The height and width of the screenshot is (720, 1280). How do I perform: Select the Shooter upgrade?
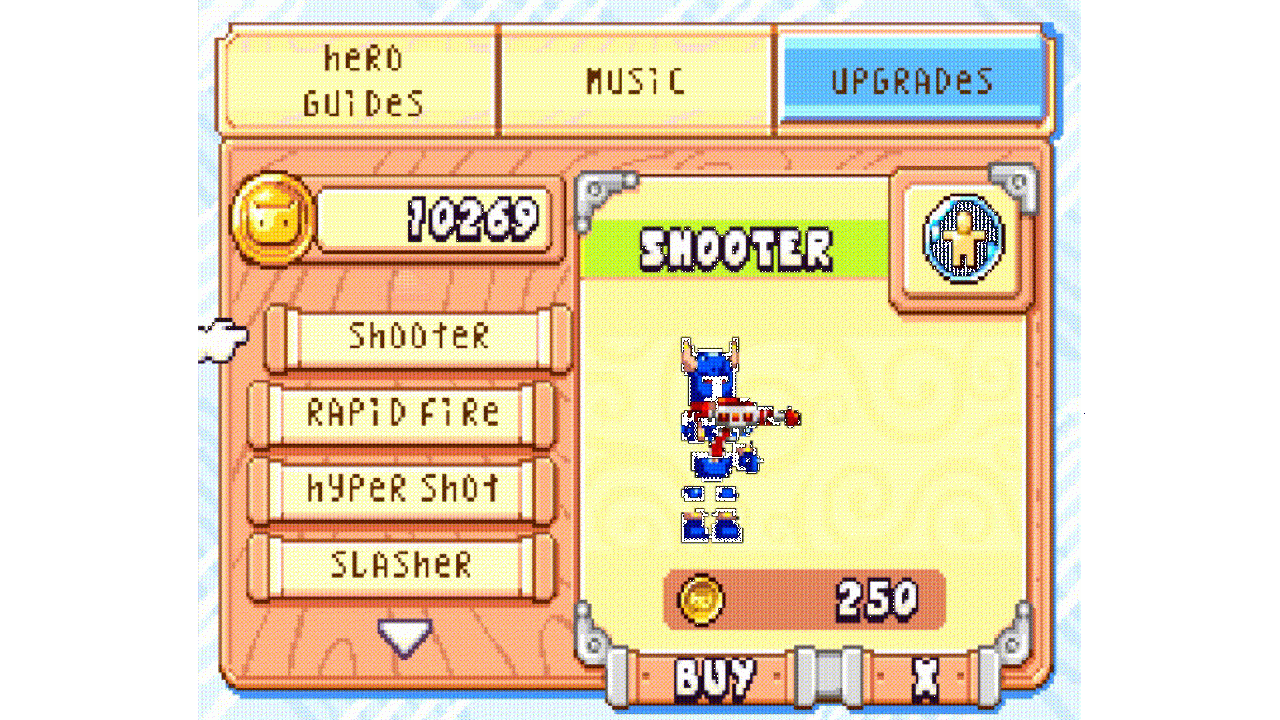click(418, 337)
